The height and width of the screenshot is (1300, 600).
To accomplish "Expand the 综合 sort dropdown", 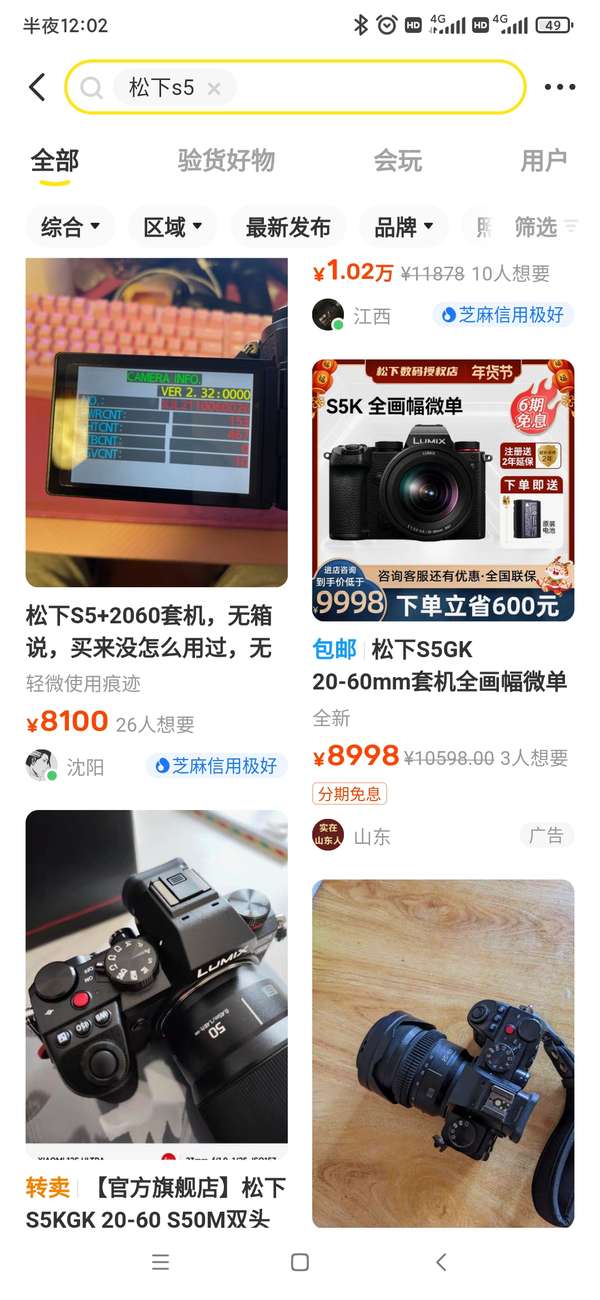I will pyautogui.click(x=70, y=227).
